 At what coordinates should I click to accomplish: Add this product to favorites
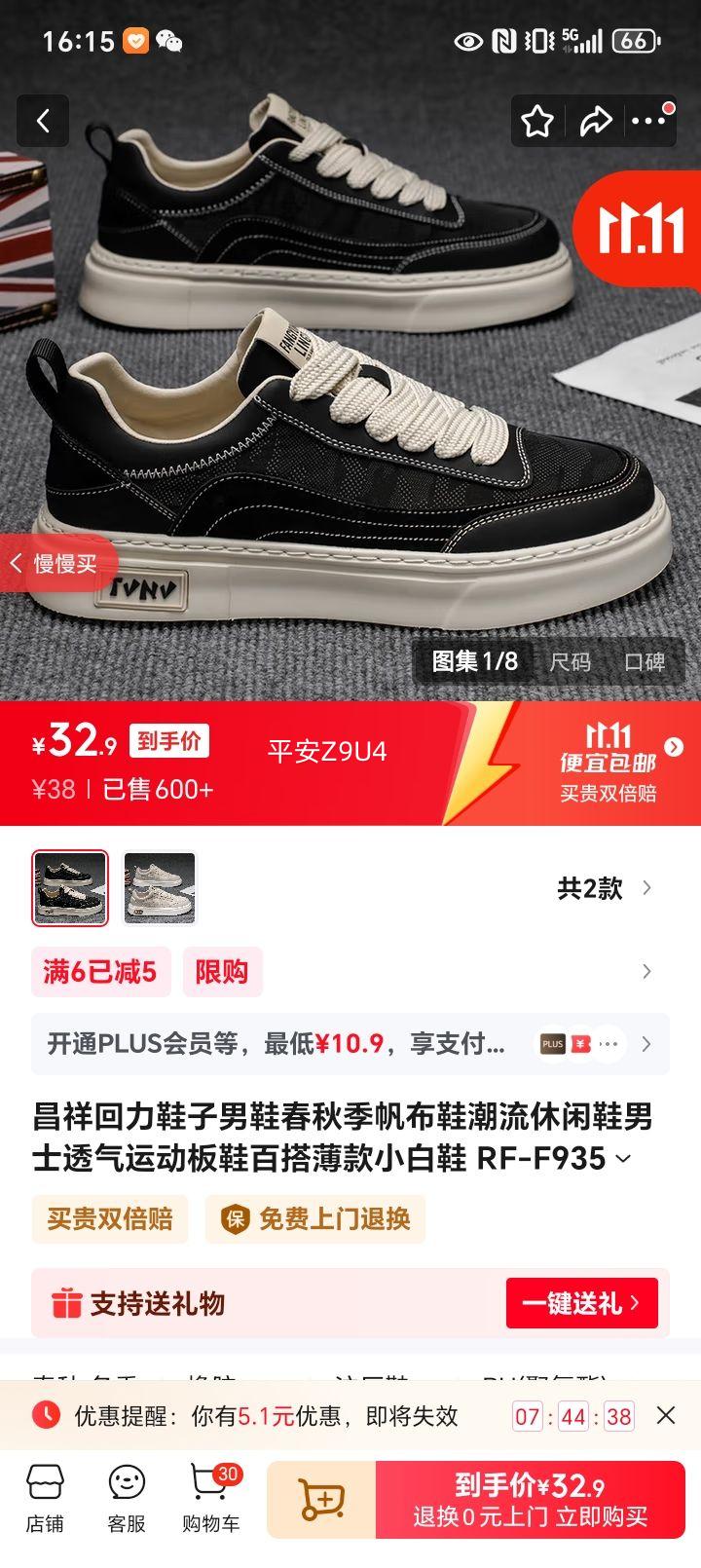pyautogui.click(x=536, y=121)
